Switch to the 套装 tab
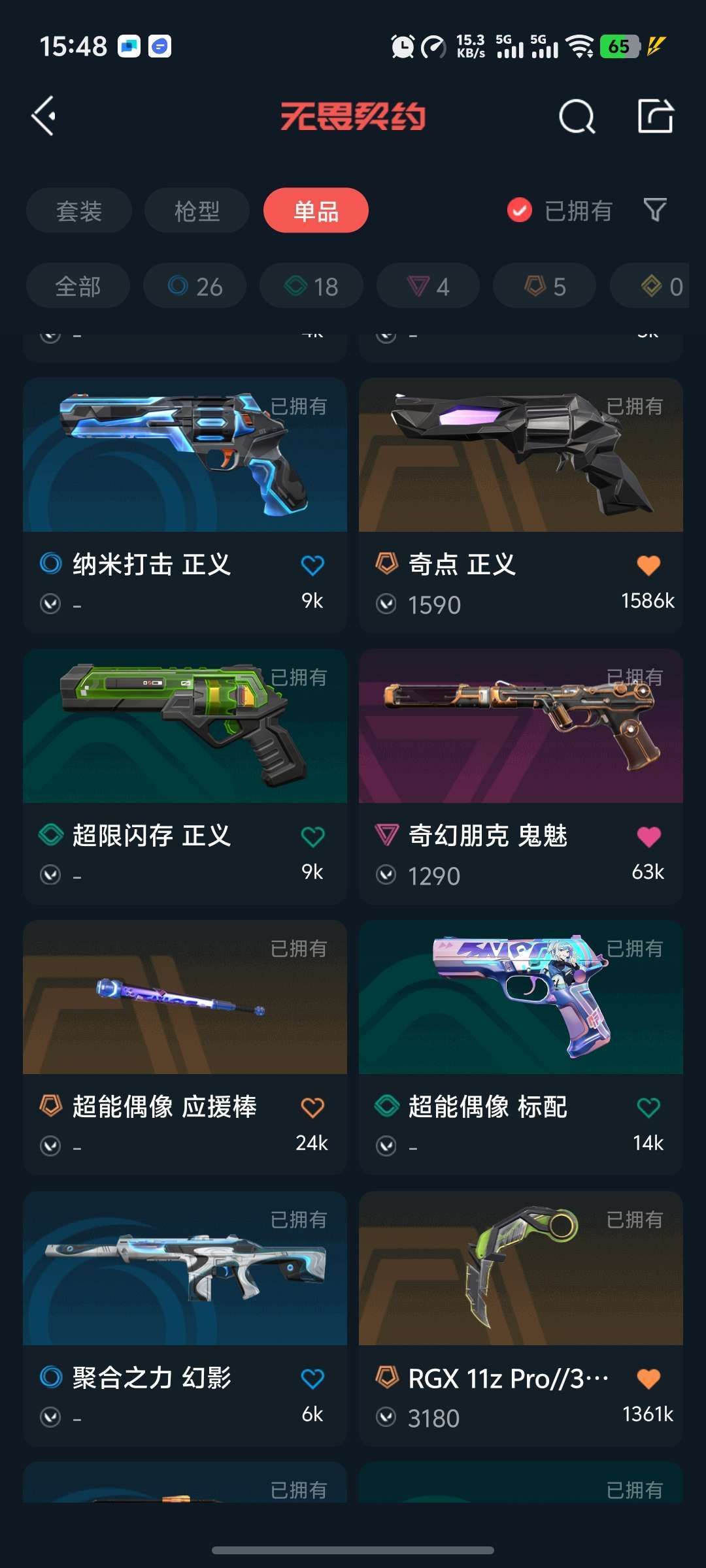 78,210
